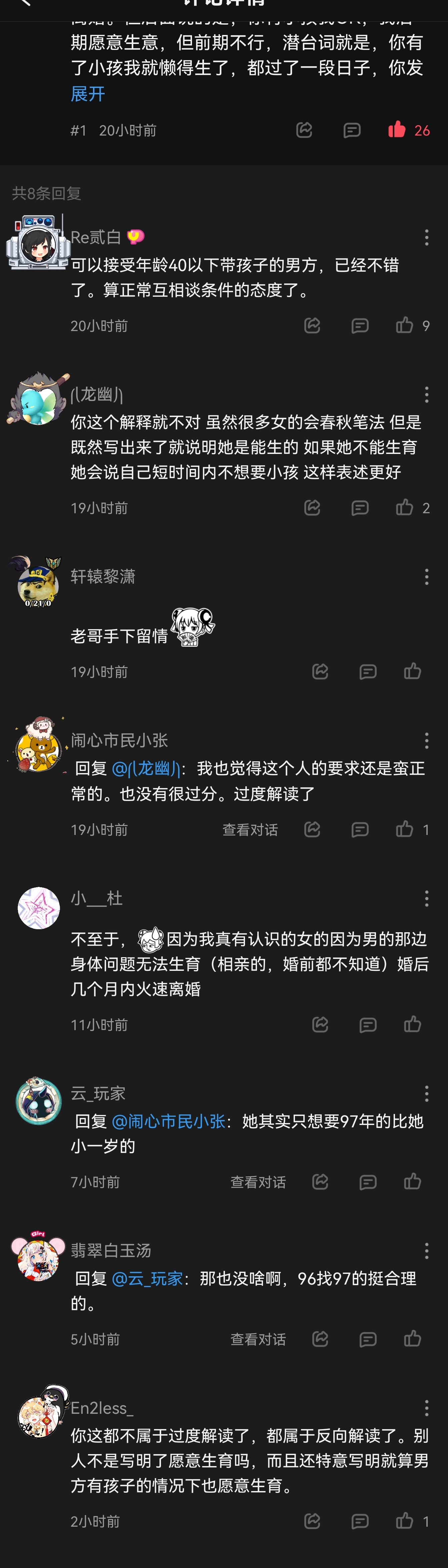The height and width of the screenshot is (1568, 448).
Task: Open the @闹心市民小张 mention link
Action: pos(169,1121)
